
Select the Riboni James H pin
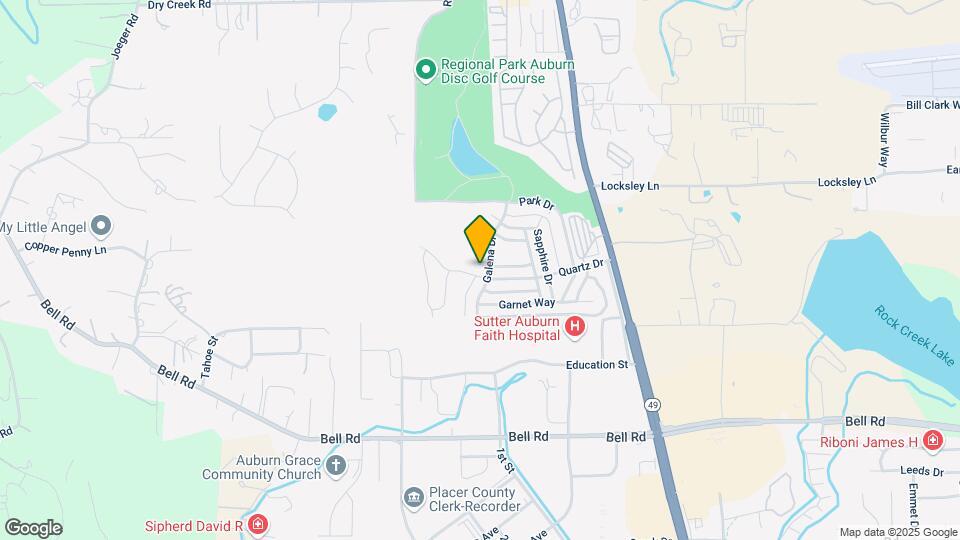[x=933, y=440]
